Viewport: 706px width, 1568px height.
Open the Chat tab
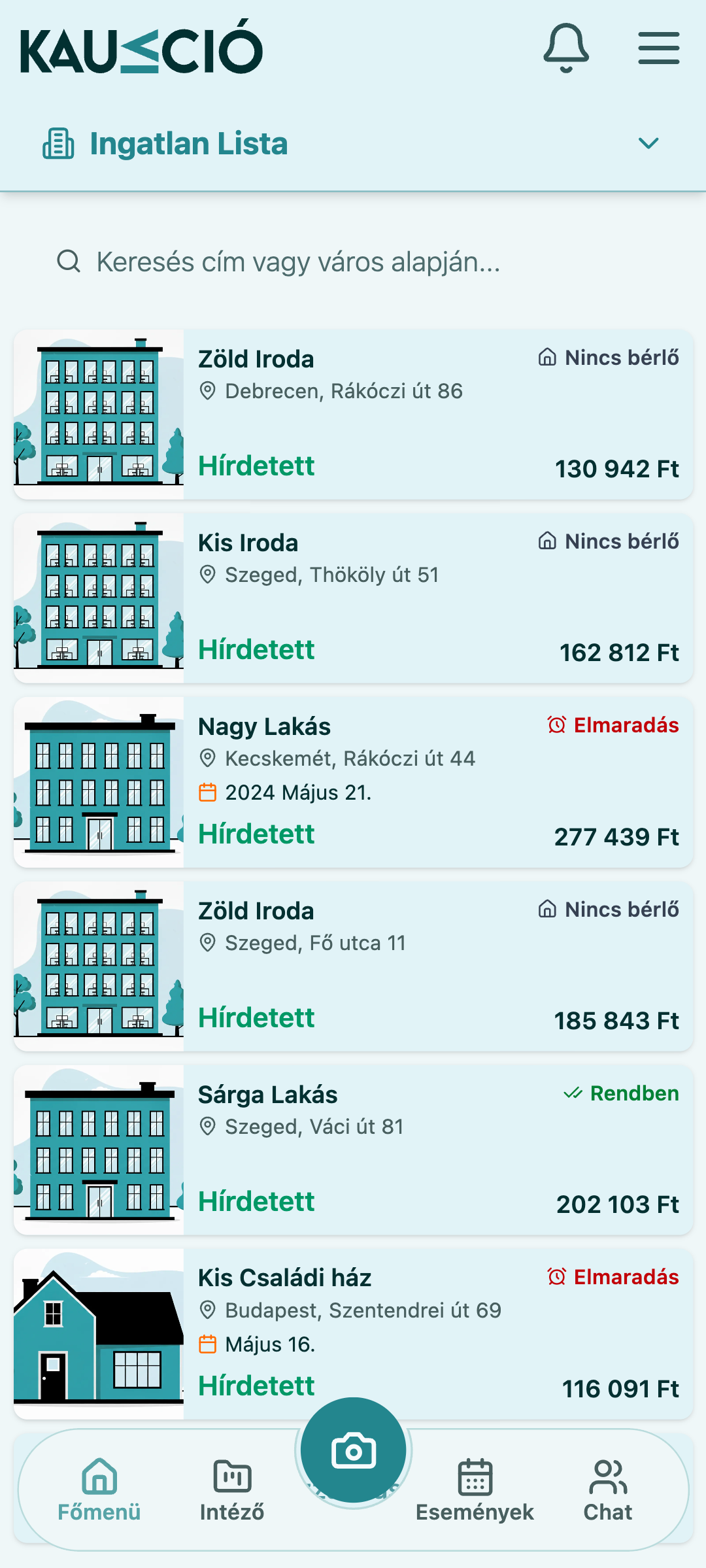[608, 1490]
